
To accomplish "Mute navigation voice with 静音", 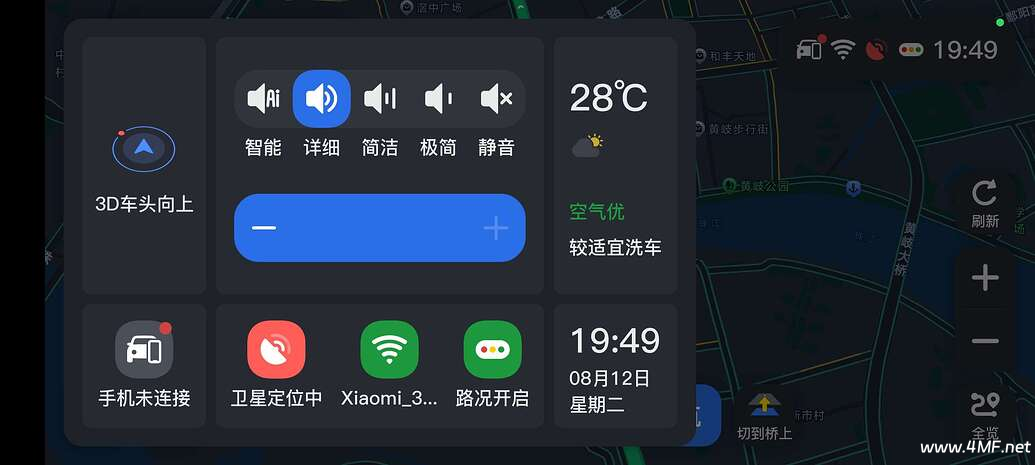I will 496,99.
